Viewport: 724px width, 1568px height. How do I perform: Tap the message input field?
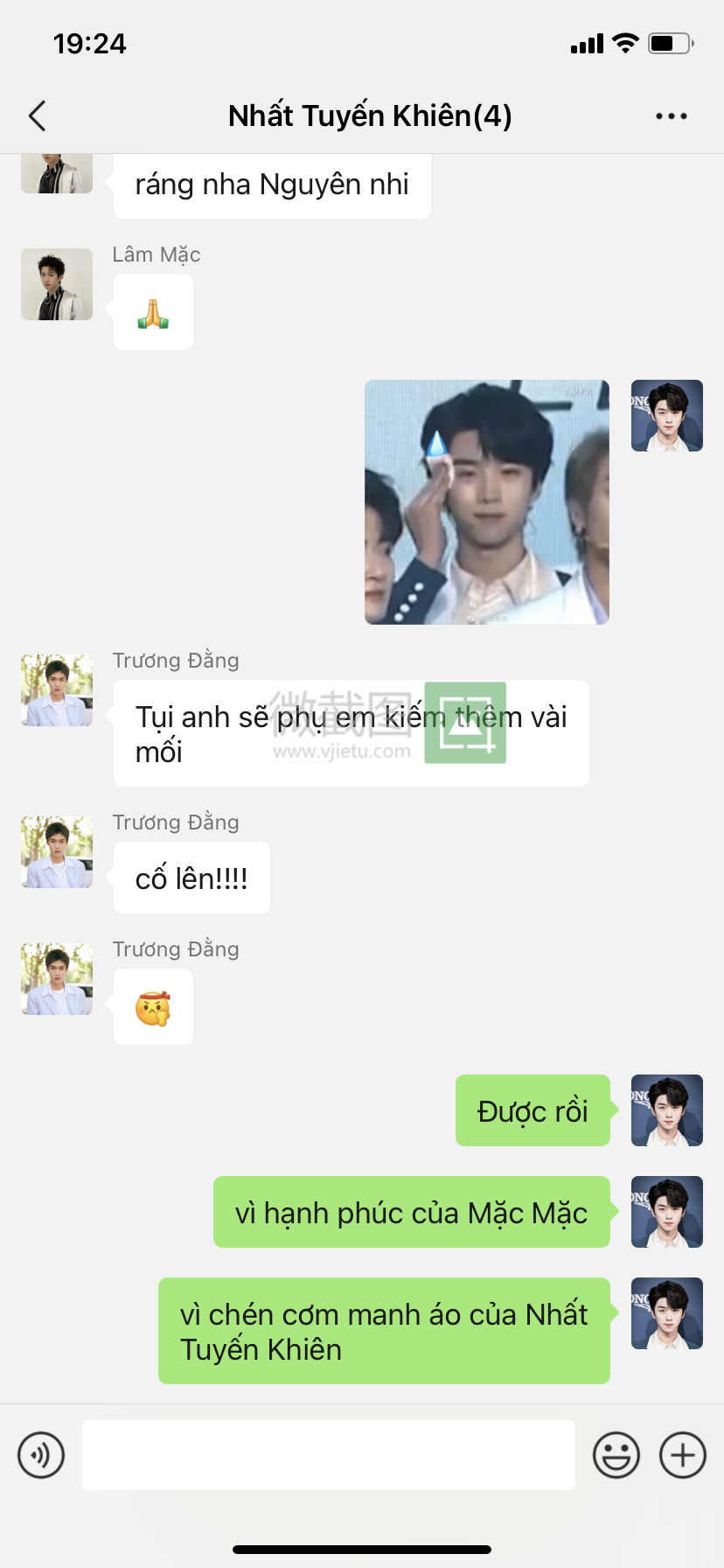328,1455
